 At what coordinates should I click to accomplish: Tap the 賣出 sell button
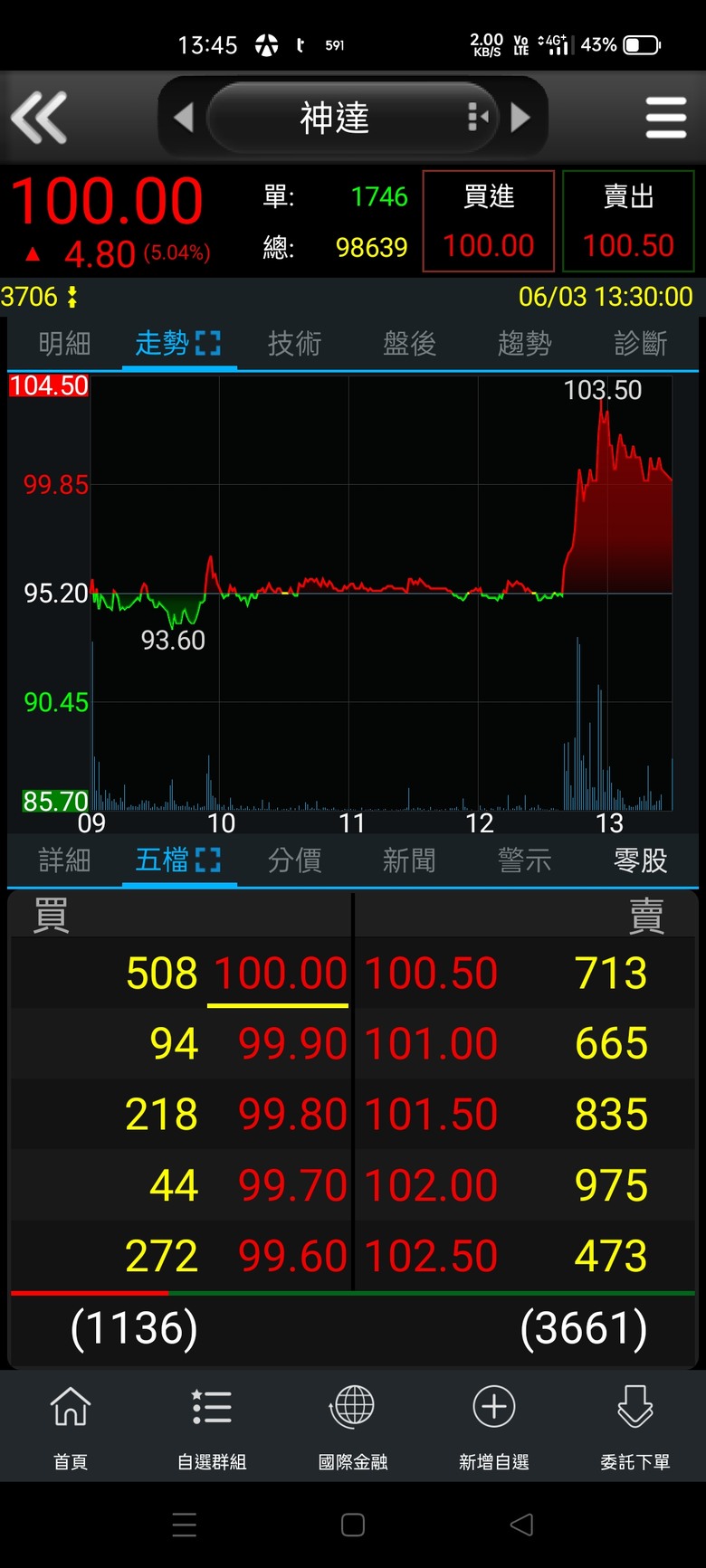(628, 221)
